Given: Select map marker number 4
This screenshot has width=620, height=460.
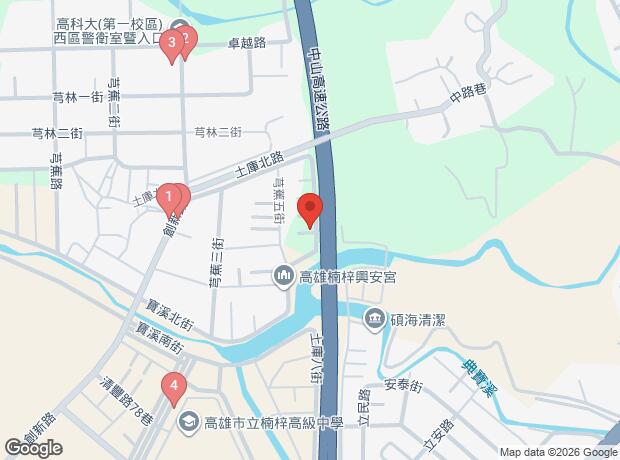Looking at the screenshot, I should click(x=174, y=386).
